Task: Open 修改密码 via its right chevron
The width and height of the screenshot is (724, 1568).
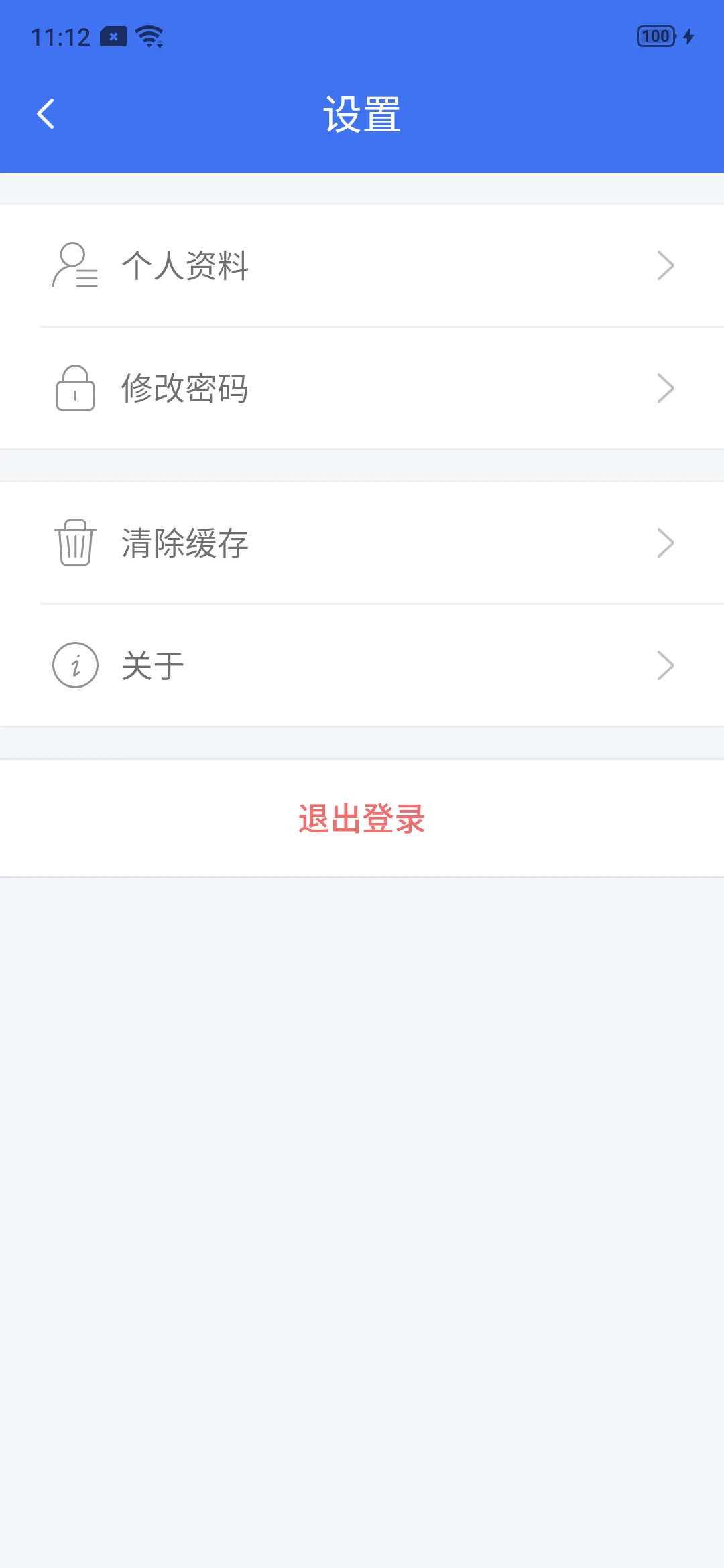Action: coord(665,389)
